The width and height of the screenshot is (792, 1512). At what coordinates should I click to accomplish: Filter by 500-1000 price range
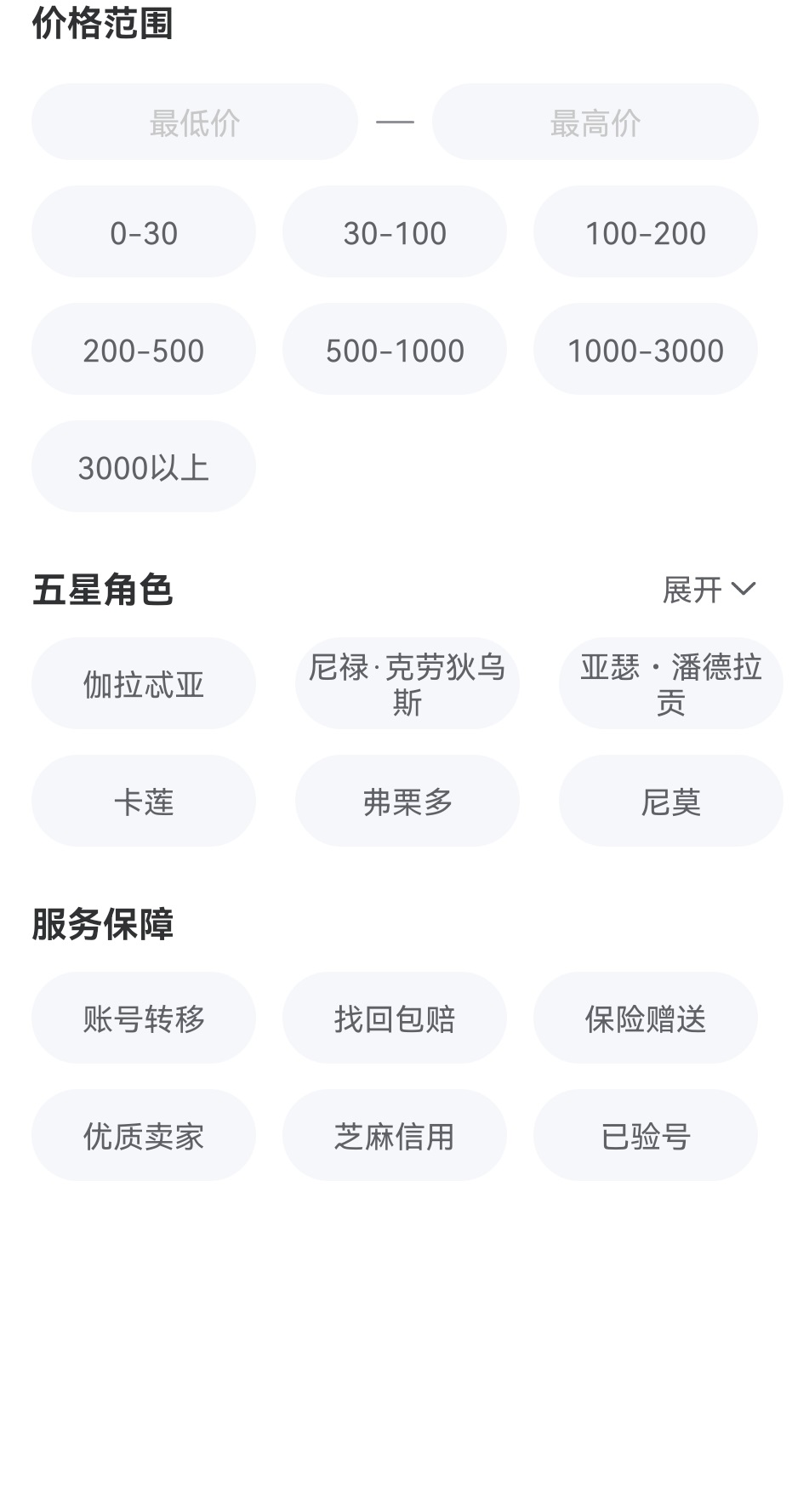pyautogui.click(x=395, y=350)
